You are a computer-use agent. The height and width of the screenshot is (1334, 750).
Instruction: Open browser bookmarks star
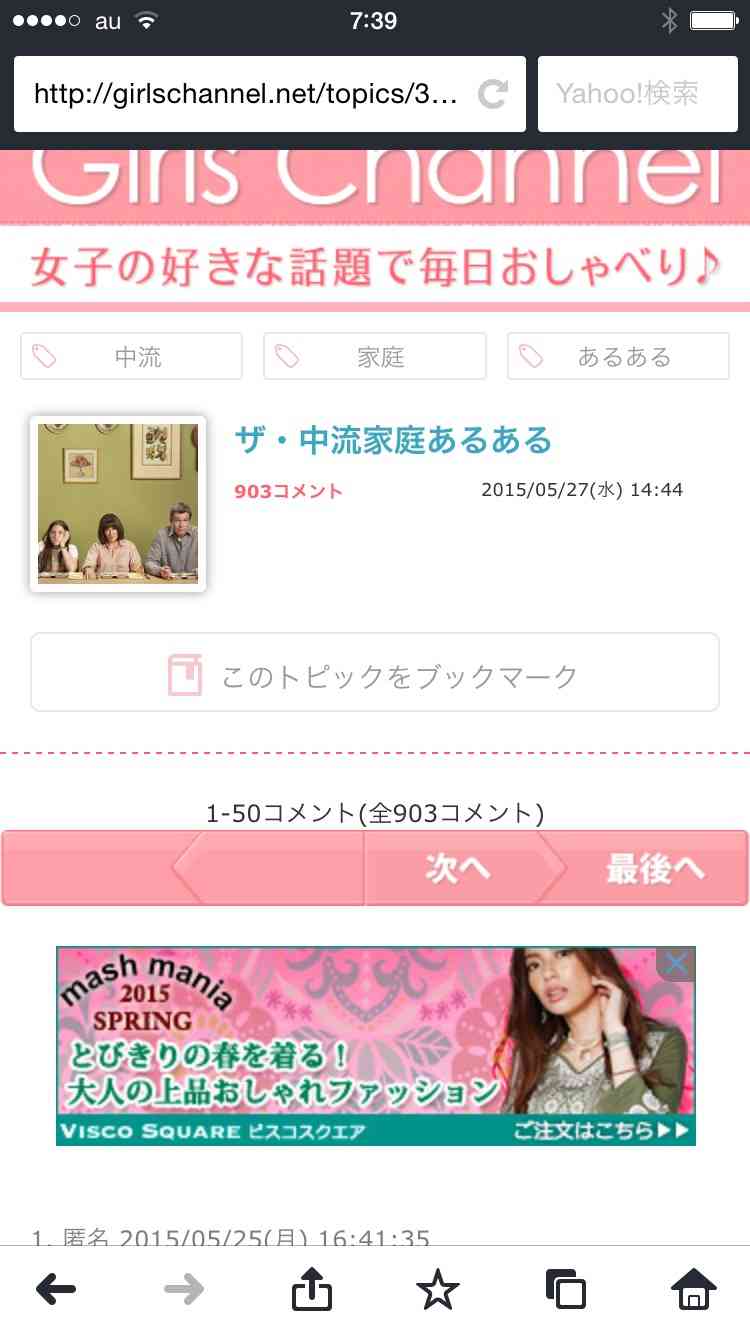(438, 1289)
